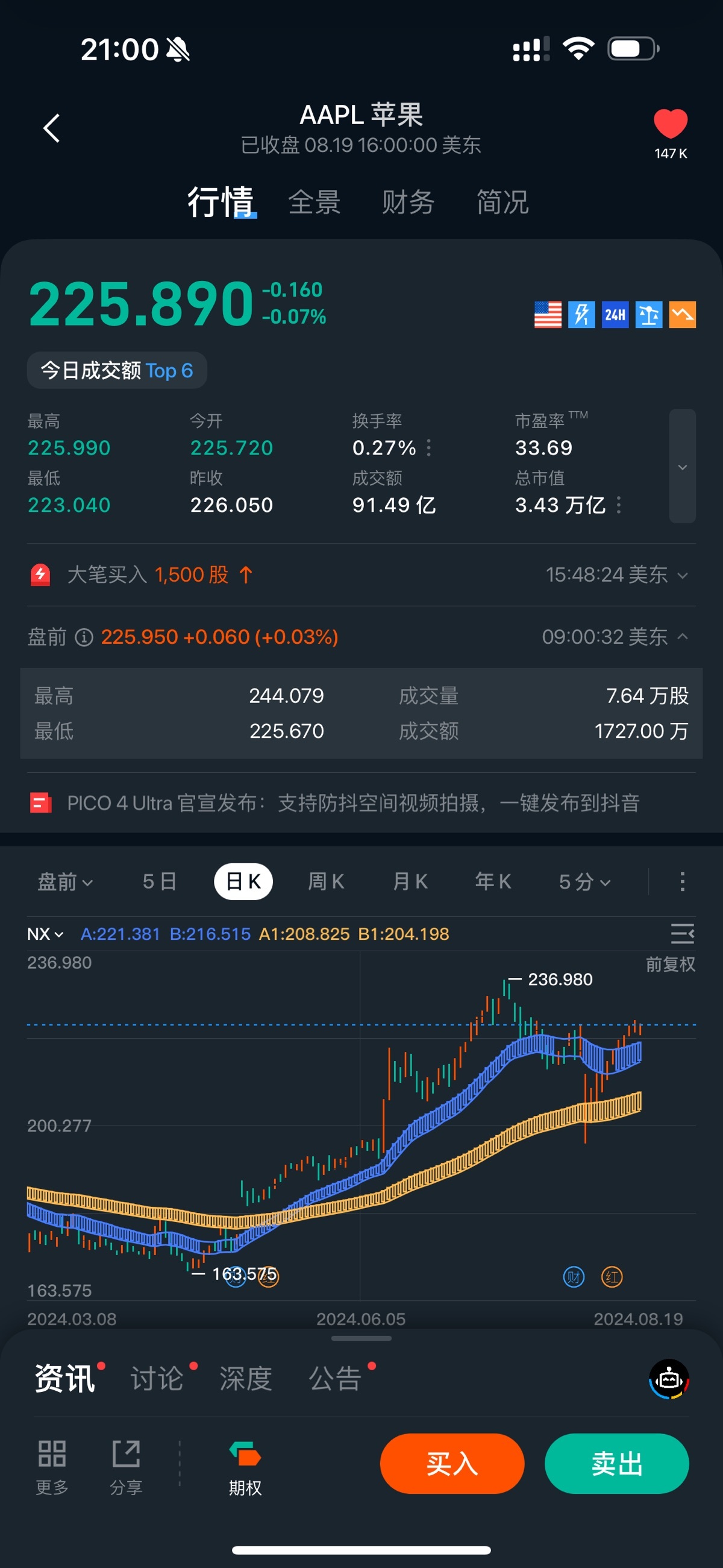Select the 周K chart period
This screenshot has height=1568, width=723.
click(x=326, y=881)
